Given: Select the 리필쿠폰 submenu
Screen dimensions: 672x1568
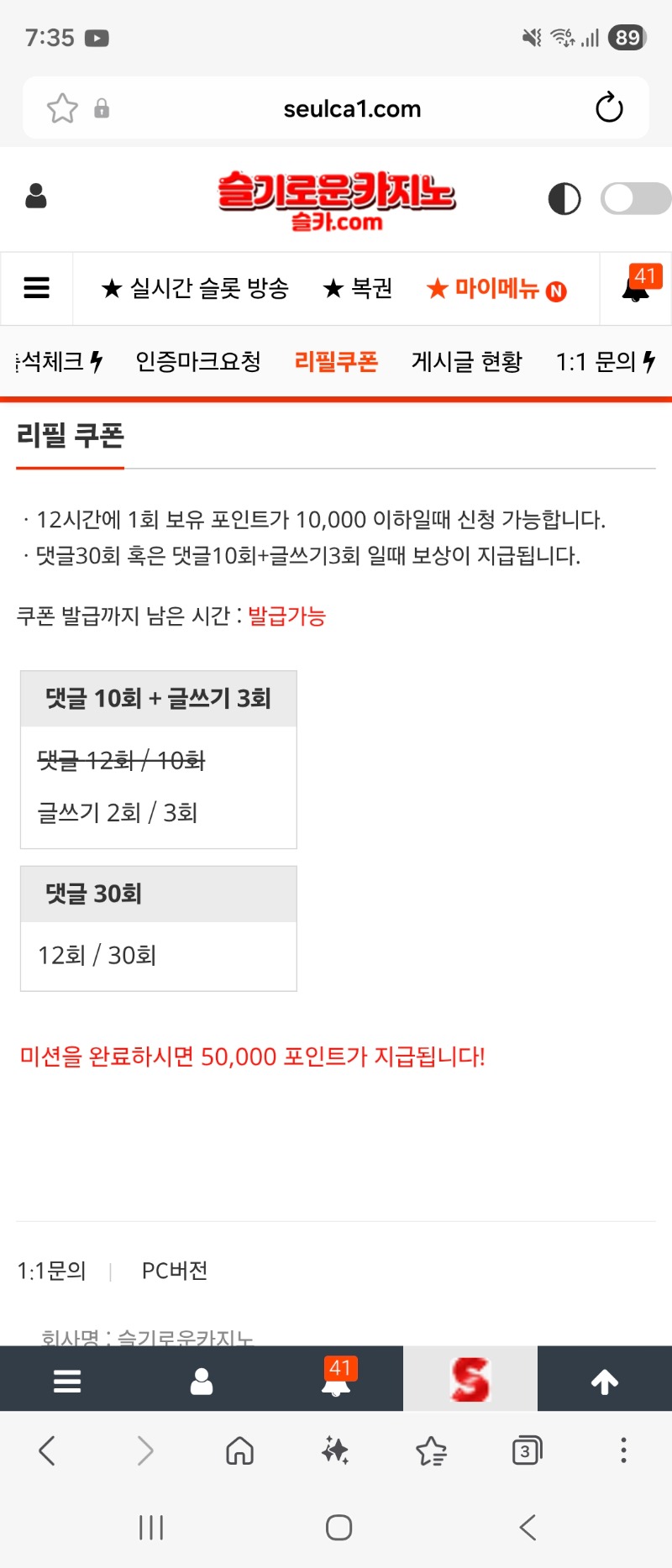Looking at the screenshot, I should pos(336,361).
